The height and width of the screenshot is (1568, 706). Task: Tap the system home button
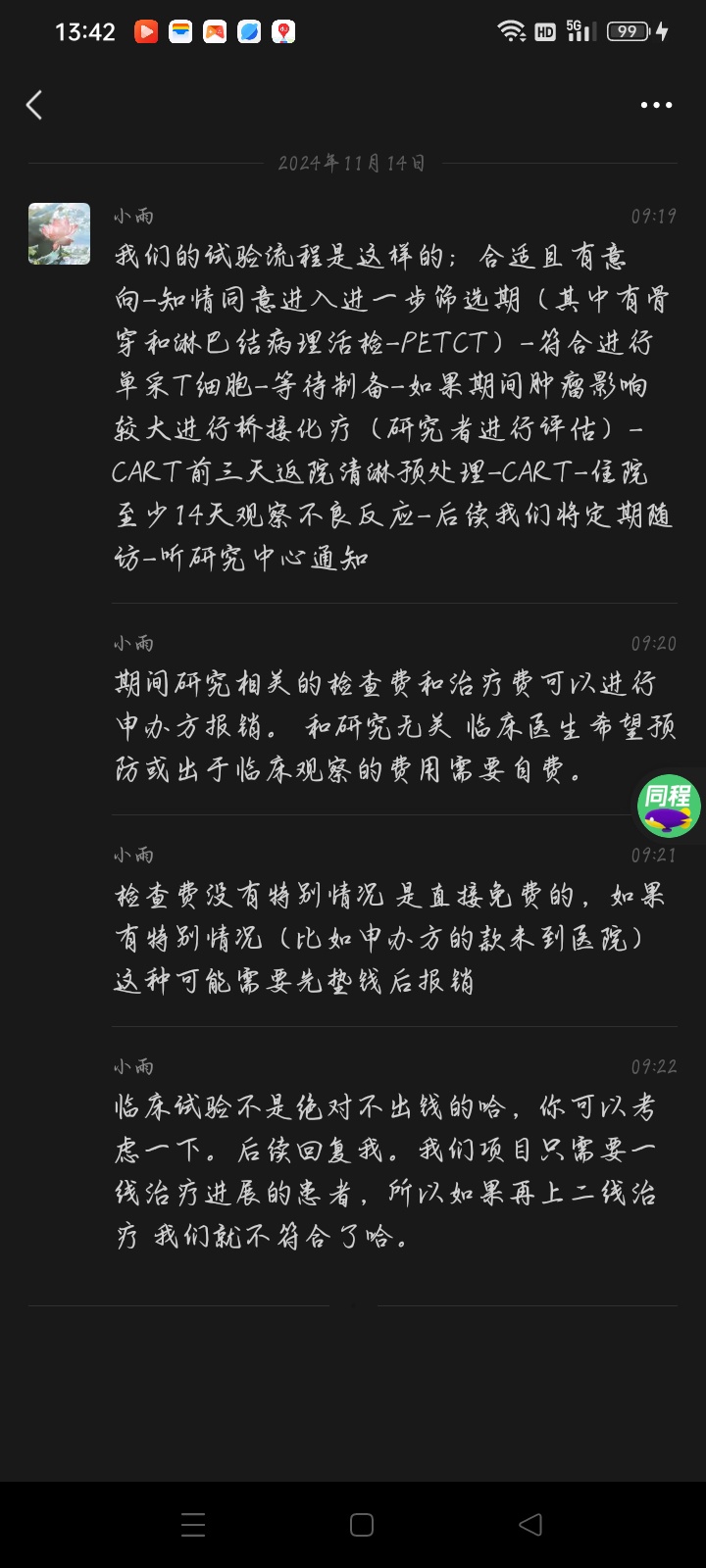click(362, 1524)
